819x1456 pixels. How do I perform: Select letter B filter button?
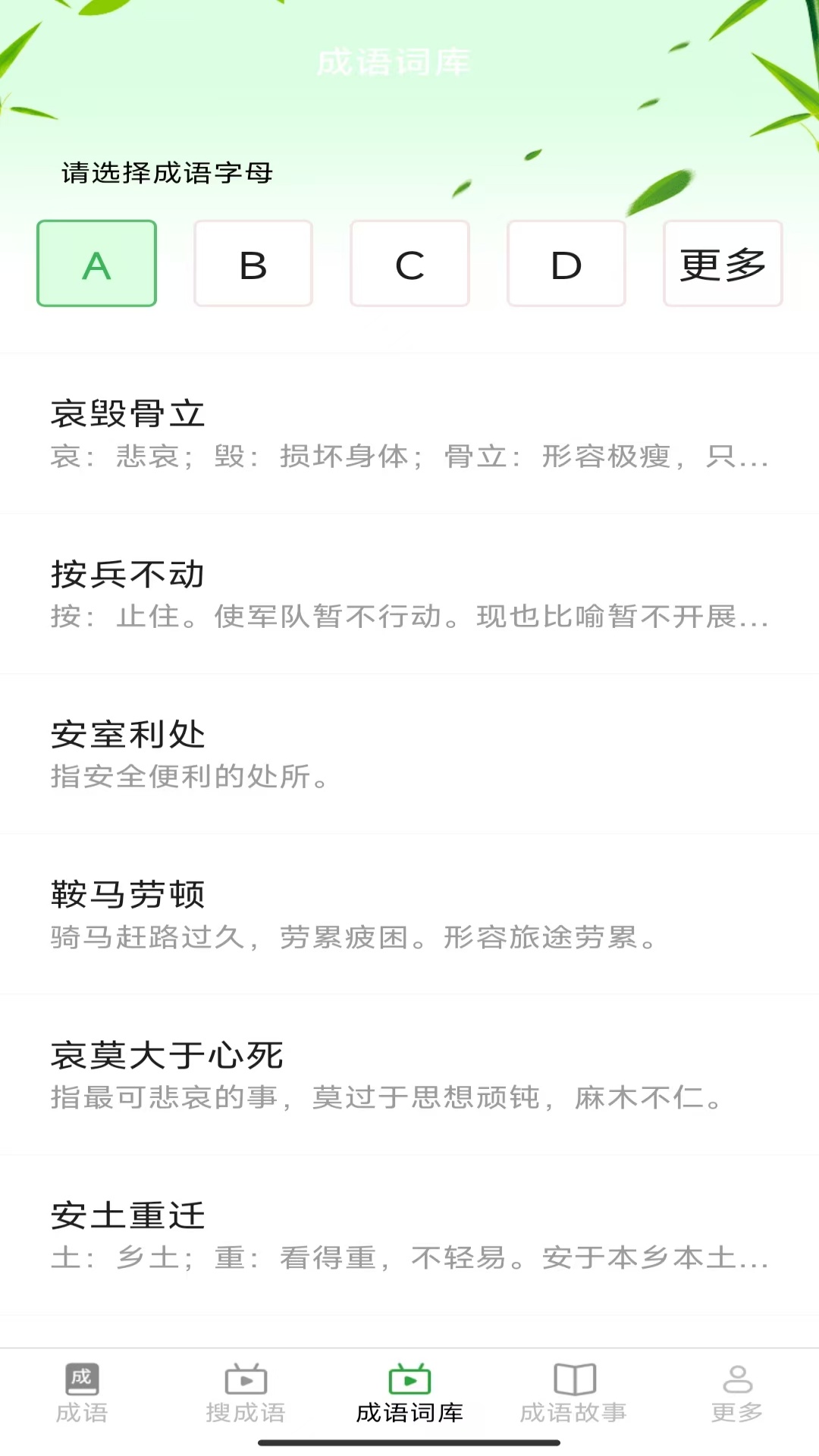tap(253, 263)
